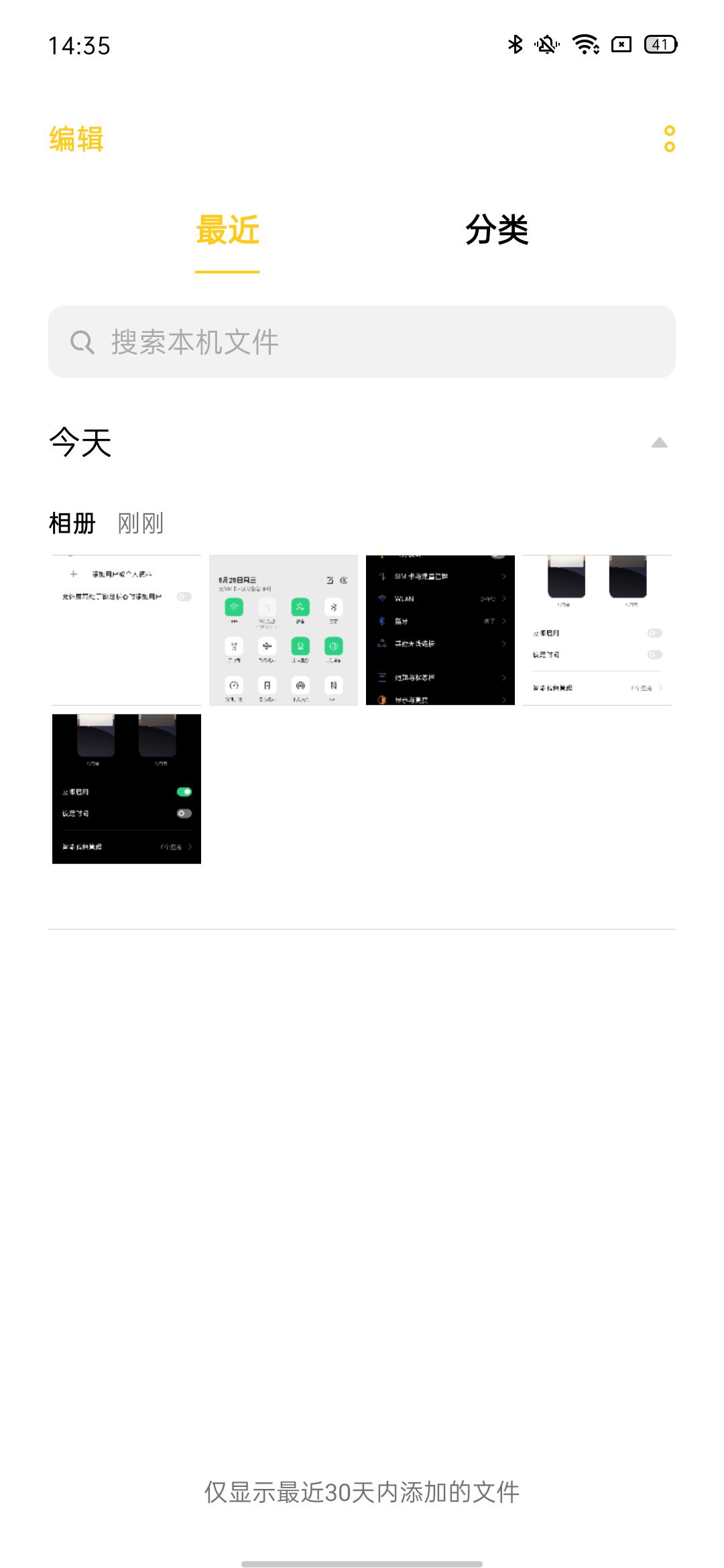Viewport: 724px width, 1568px height.
Task: Click the magnifier icon in the search bar
Action: [83, 342]
